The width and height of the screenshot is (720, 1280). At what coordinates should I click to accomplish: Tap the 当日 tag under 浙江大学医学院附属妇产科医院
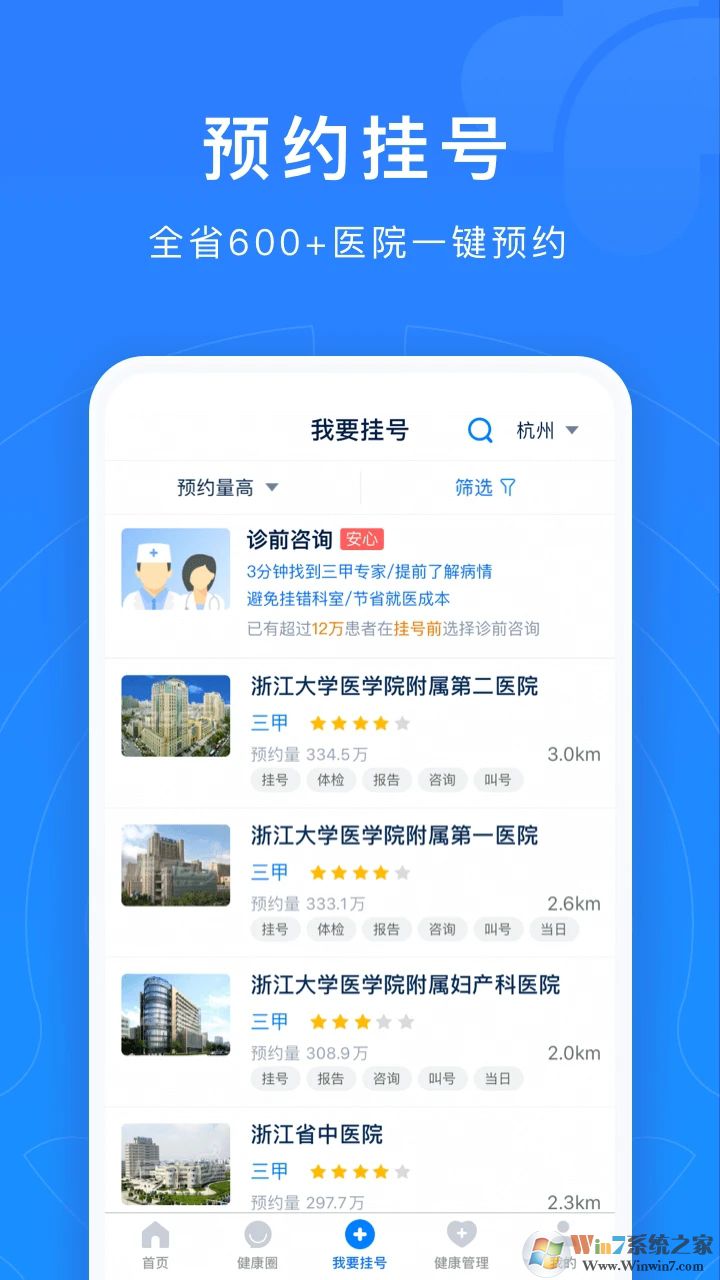point(498,1078)
